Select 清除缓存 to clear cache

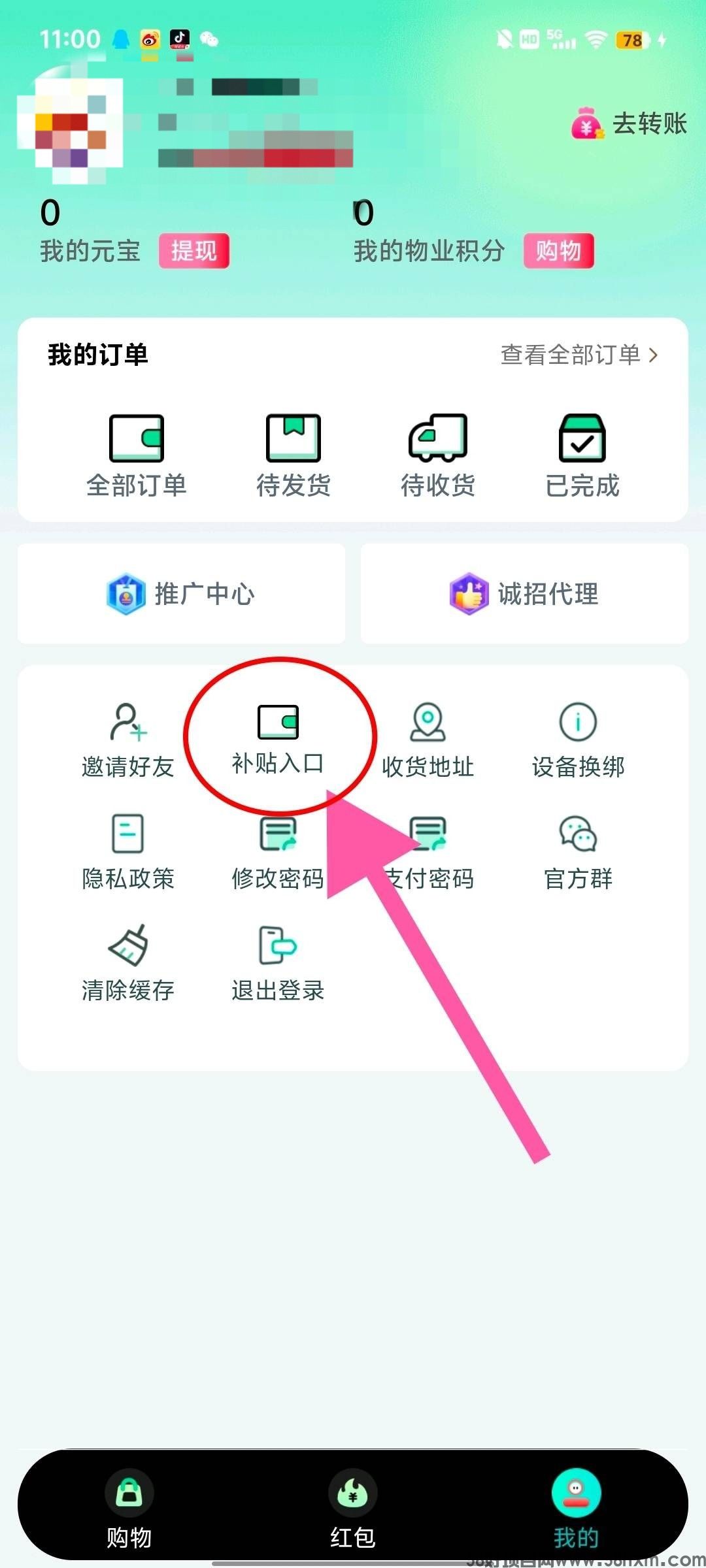[x=128, y=960]
